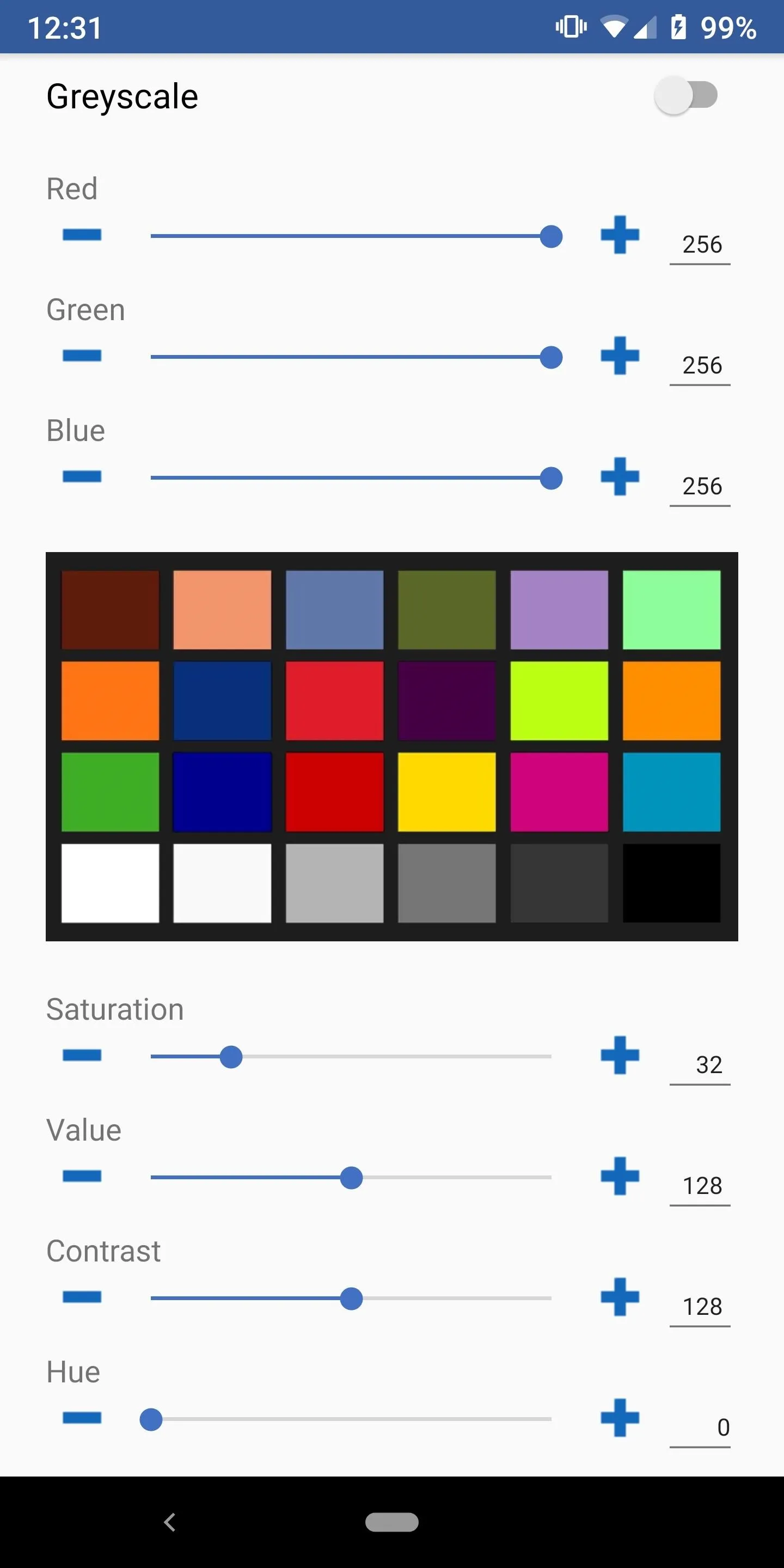Tap the Value slider track
The width and height of the screenshot is (784, 1568).
351,1177
